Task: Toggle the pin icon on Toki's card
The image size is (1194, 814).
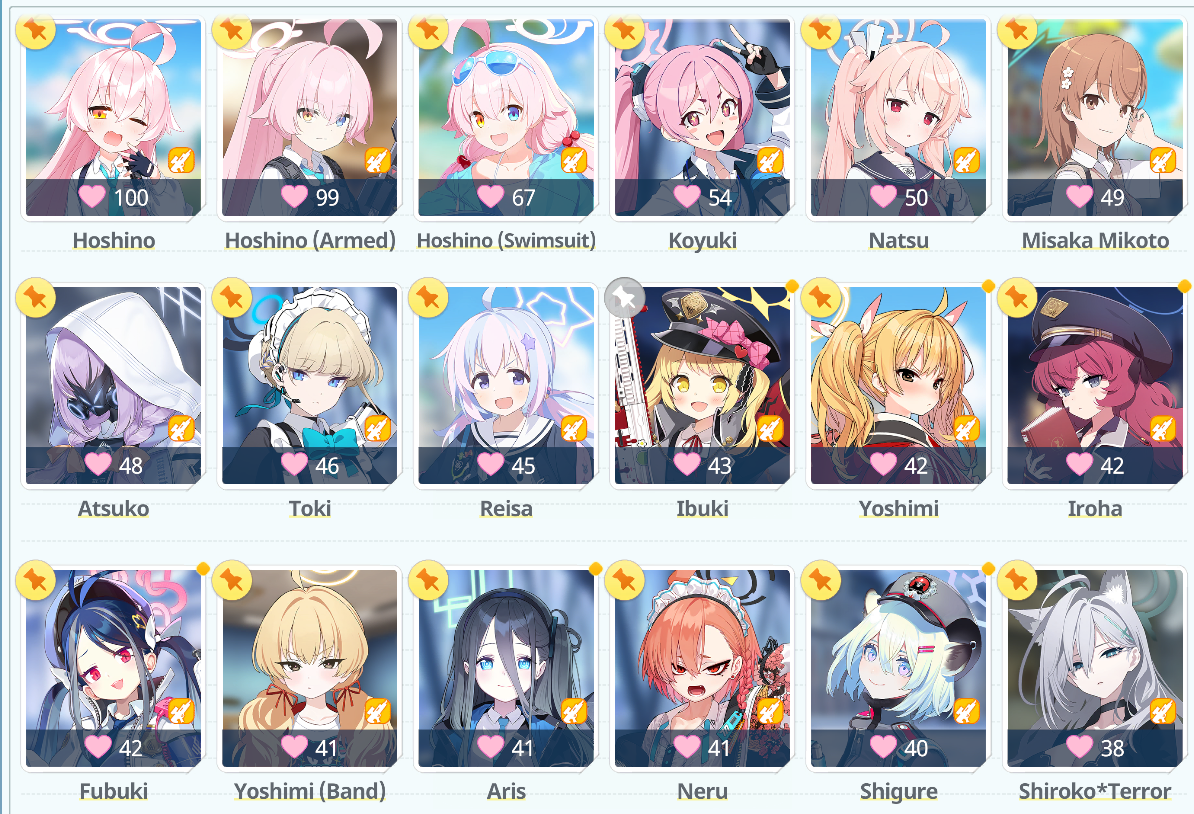Action: pos(231,297)
